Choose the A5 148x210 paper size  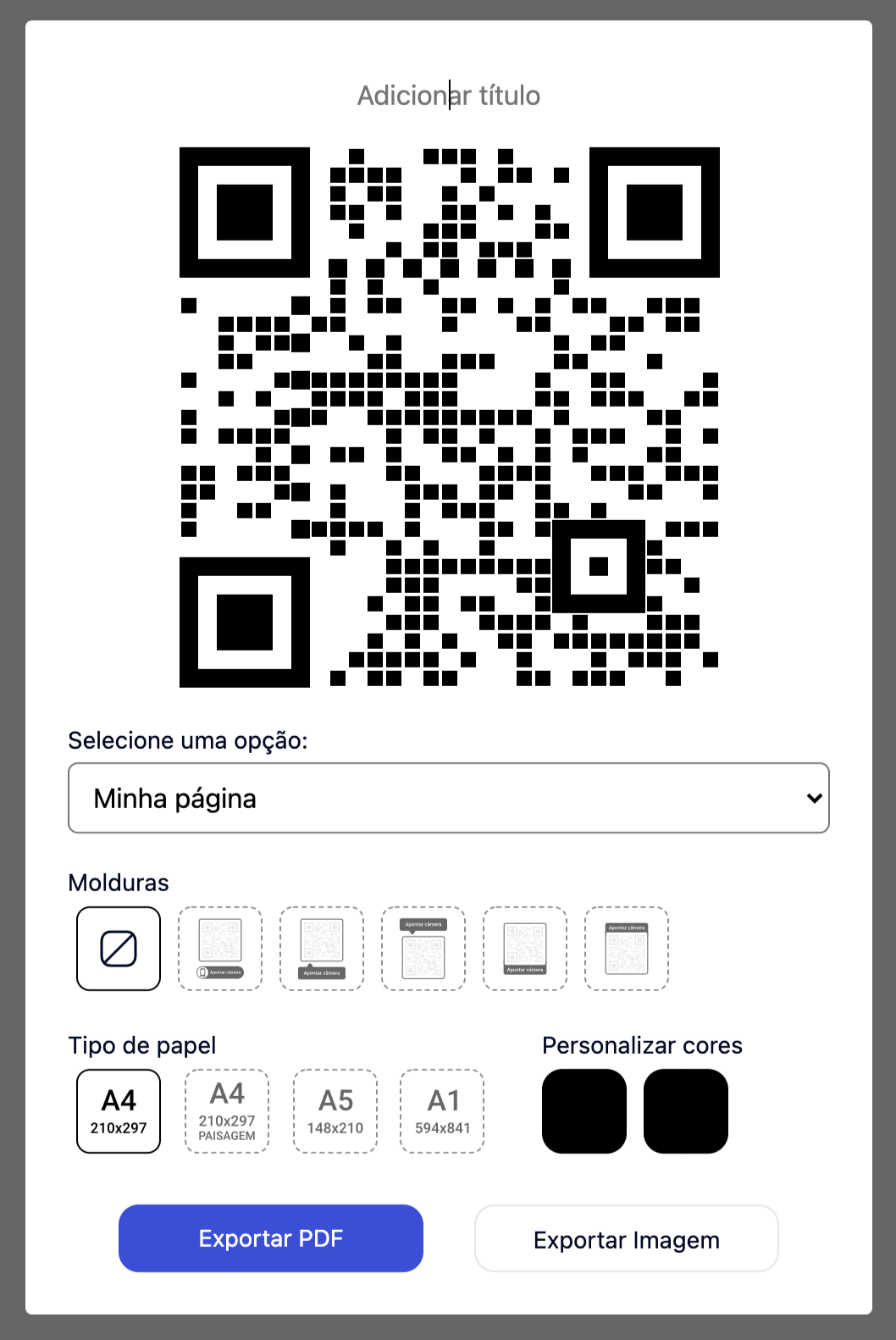click(x=335, y=1111)
